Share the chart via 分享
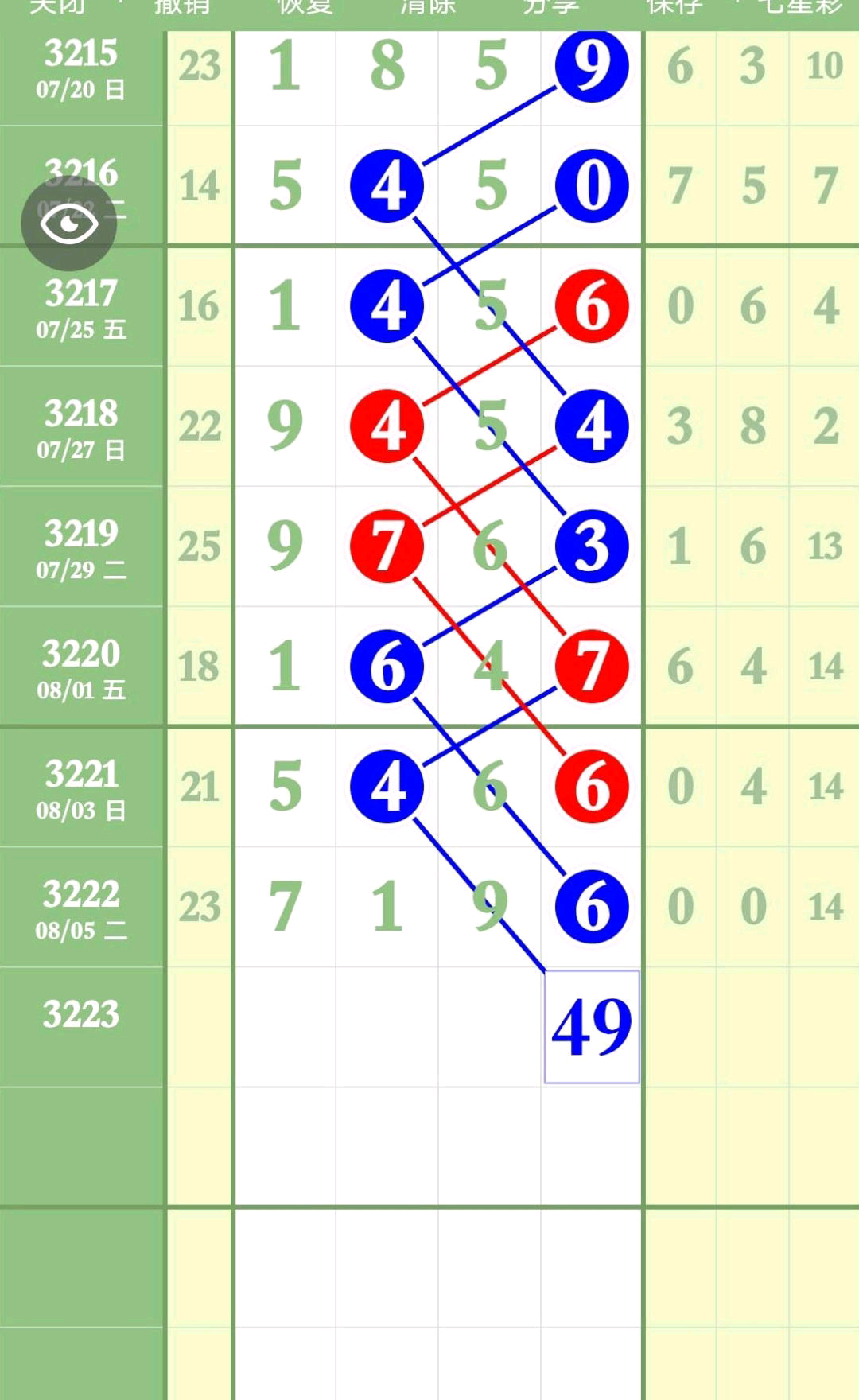Image resolution: width=859 pixels, height=1400 pixels. (x=551, y=6)
